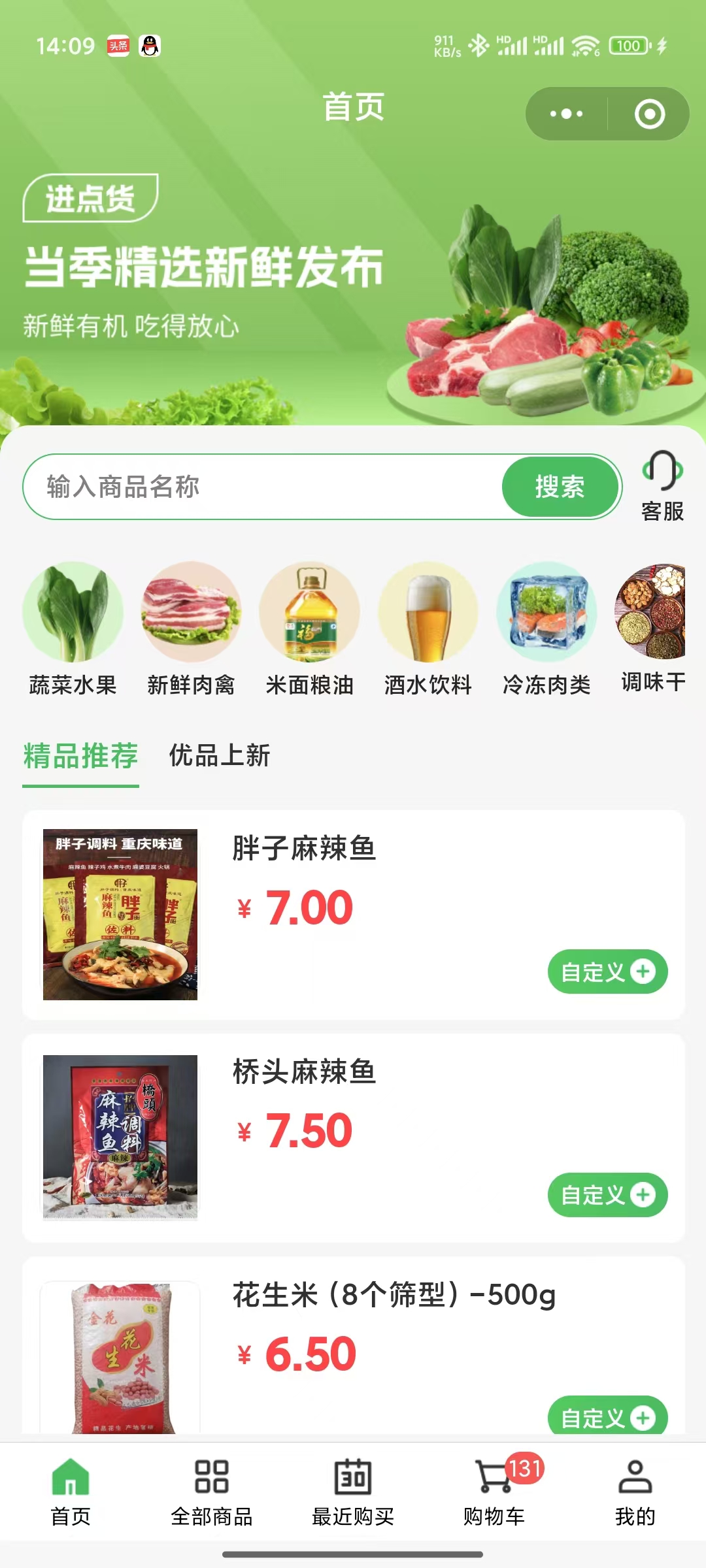This screenshot has width=706, height=1568.
Task: Tap the 输入商品名称 search field
Action: 261,487
